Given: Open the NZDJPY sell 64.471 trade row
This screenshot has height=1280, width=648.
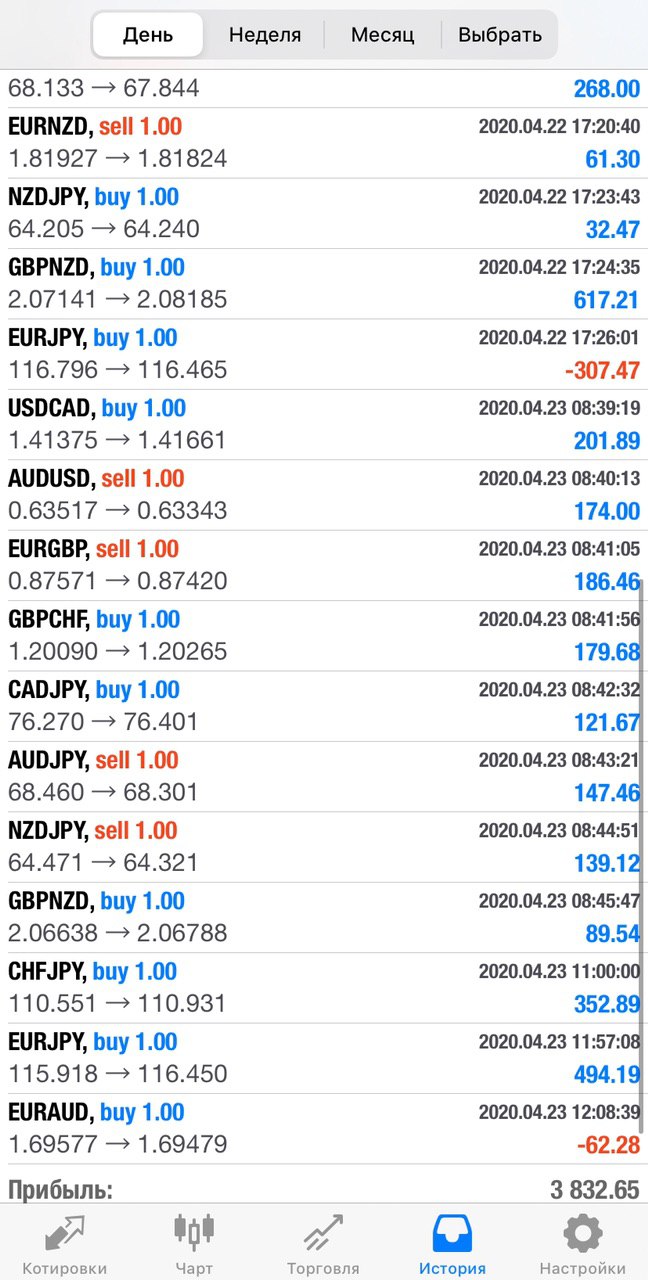Looking at the screenshot, I should point(324,847).
